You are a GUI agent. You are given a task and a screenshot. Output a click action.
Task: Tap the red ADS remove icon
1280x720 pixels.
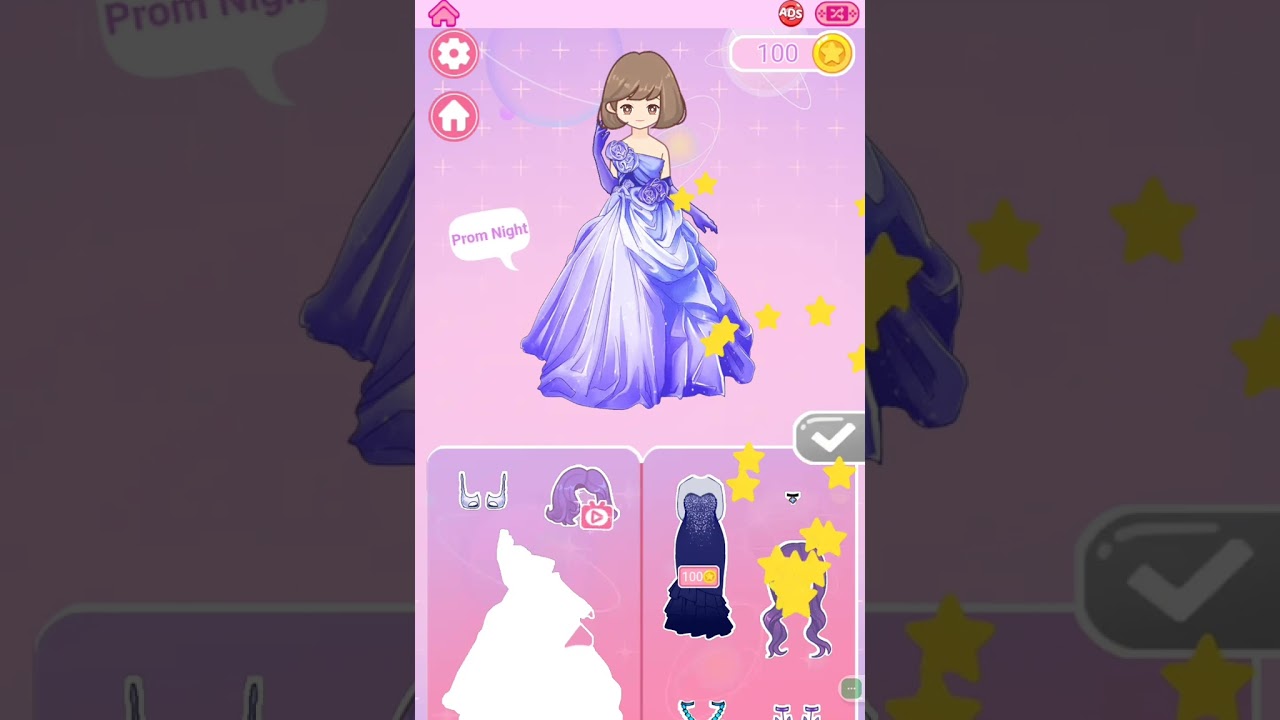(790, 13)
